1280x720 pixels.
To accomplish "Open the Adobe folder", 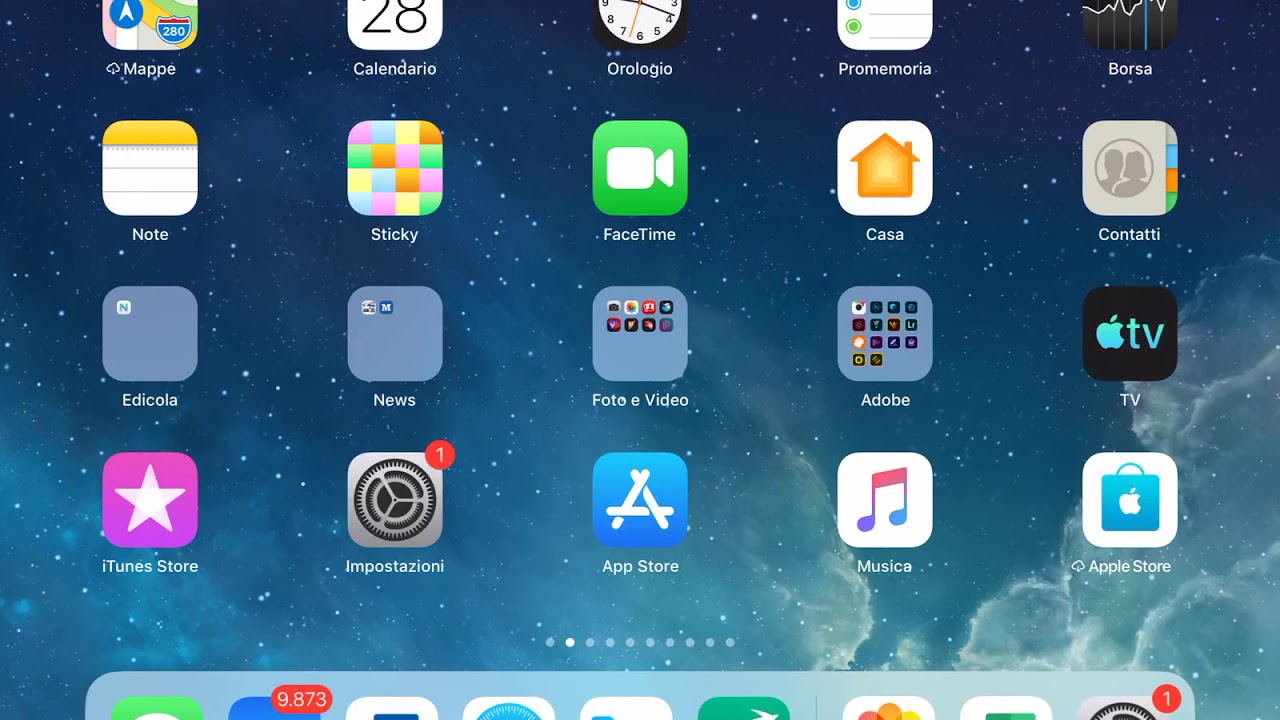I will [885, 334].
